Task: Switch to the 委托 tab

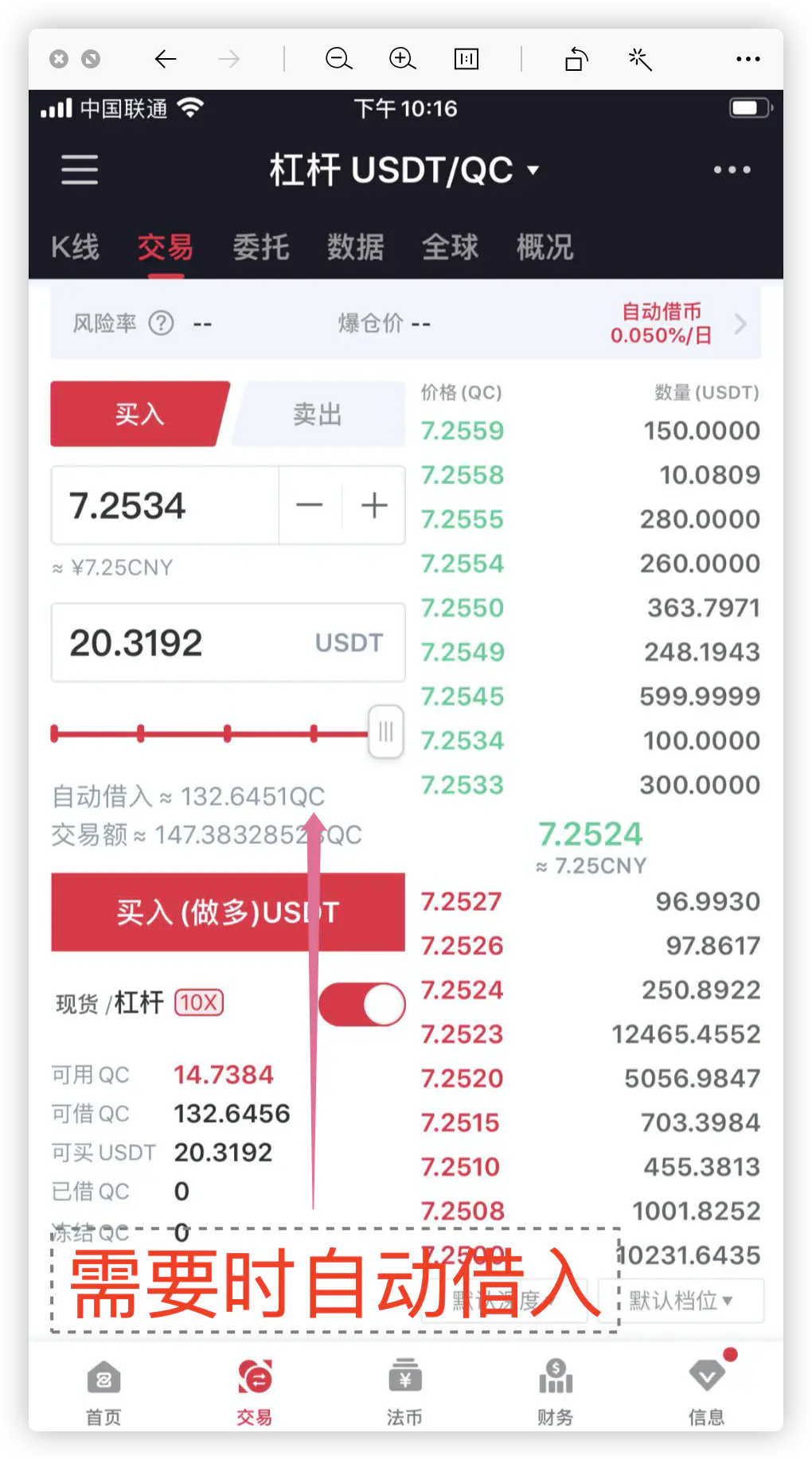Action: [x=260, y=248]
